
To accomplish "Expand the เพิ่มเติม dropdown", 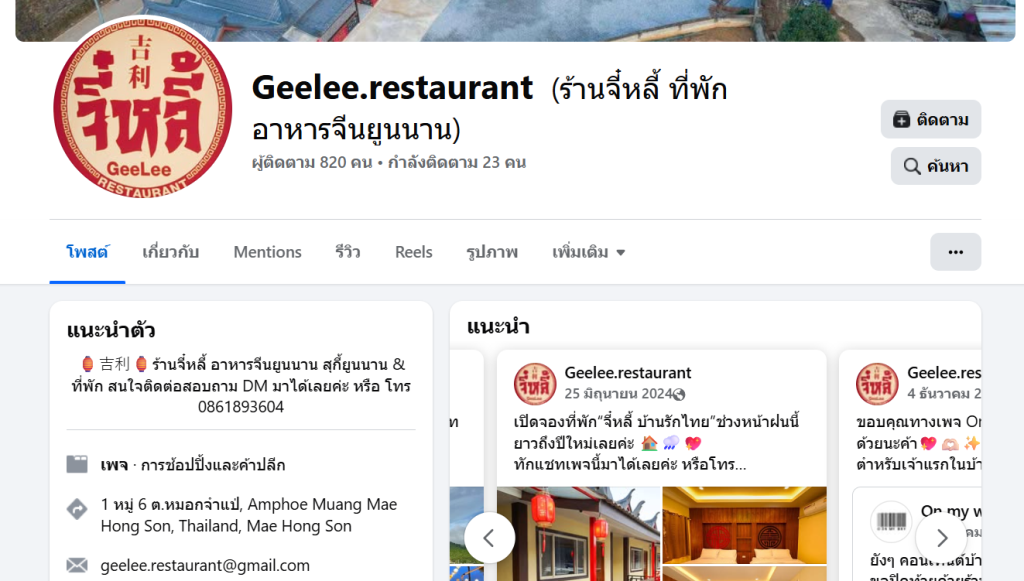I will (x=588, y=252).
